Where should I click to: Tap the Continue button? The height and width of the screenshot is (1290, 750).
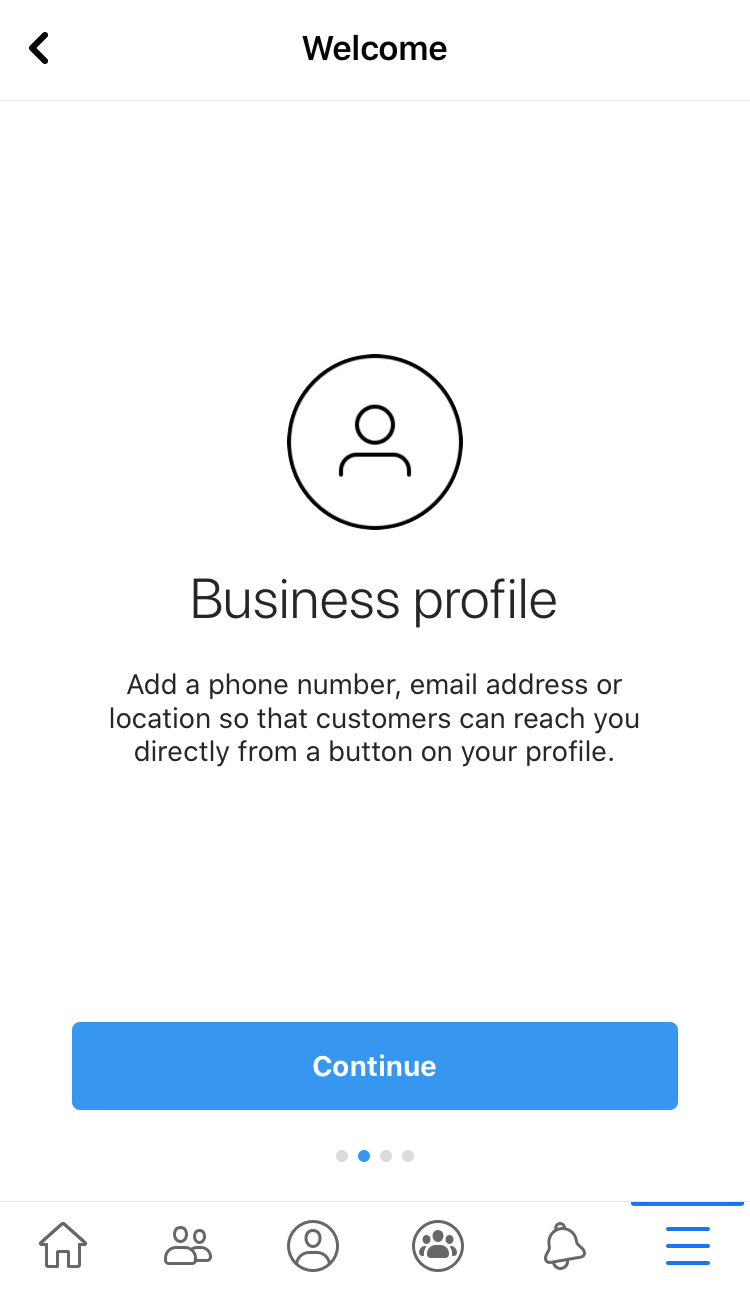pos(375,1066)
